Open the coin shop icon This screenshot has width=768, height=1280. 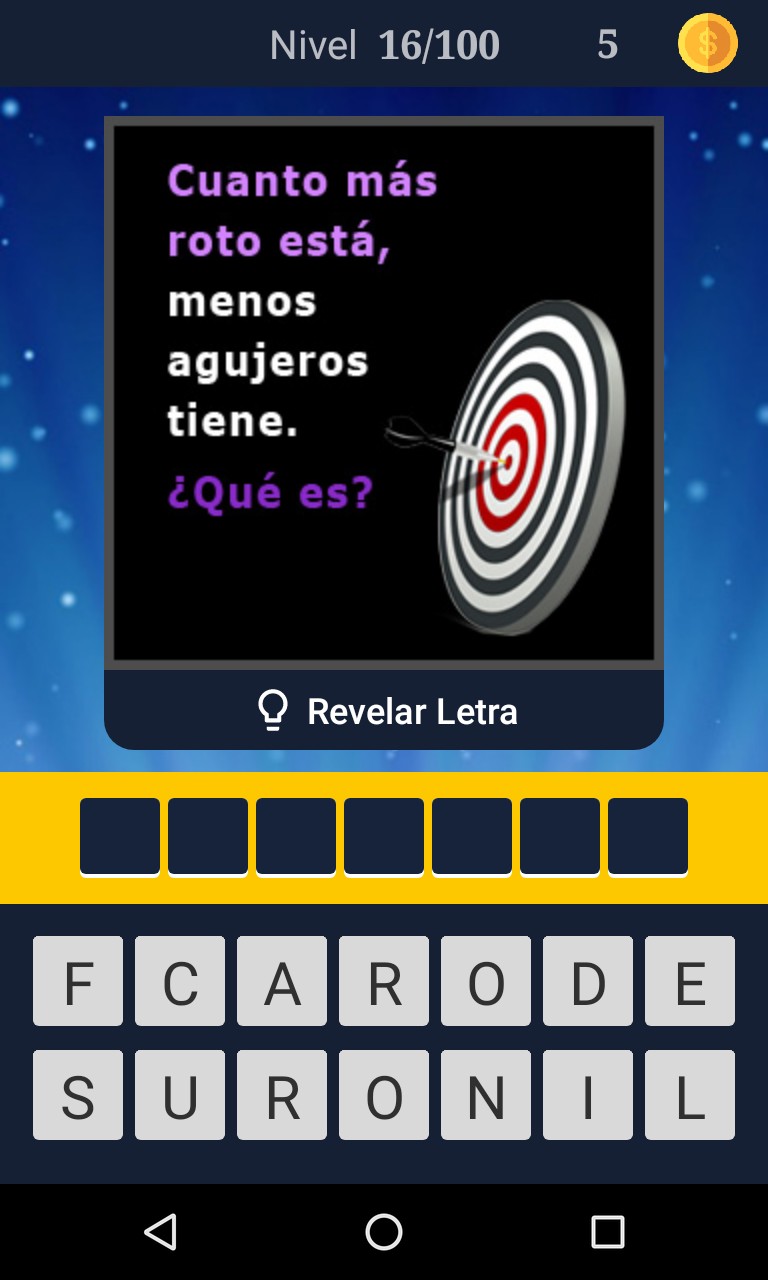pyautogui.click(x=707, y=44)
